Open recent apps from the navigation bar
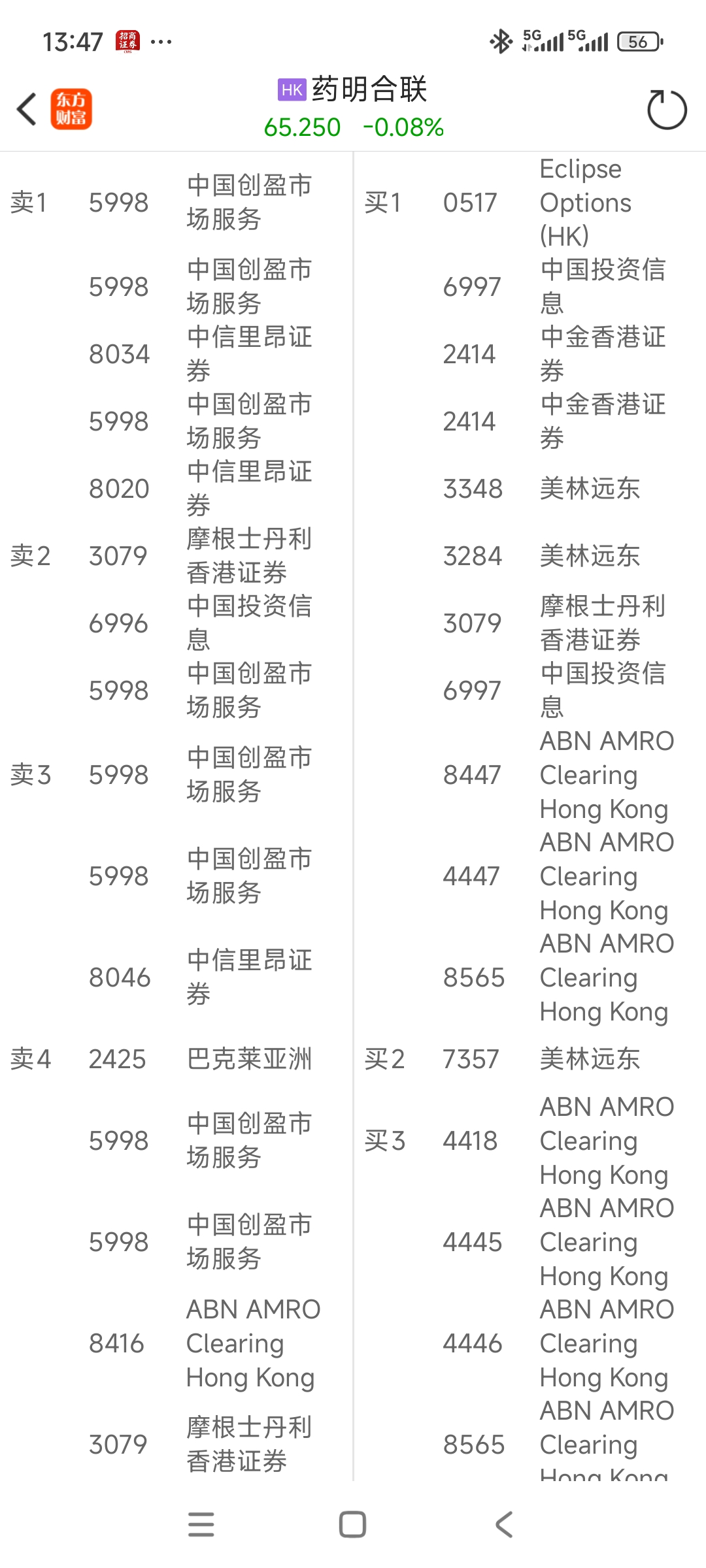The image size is (706, 1568). point(201,1524)
